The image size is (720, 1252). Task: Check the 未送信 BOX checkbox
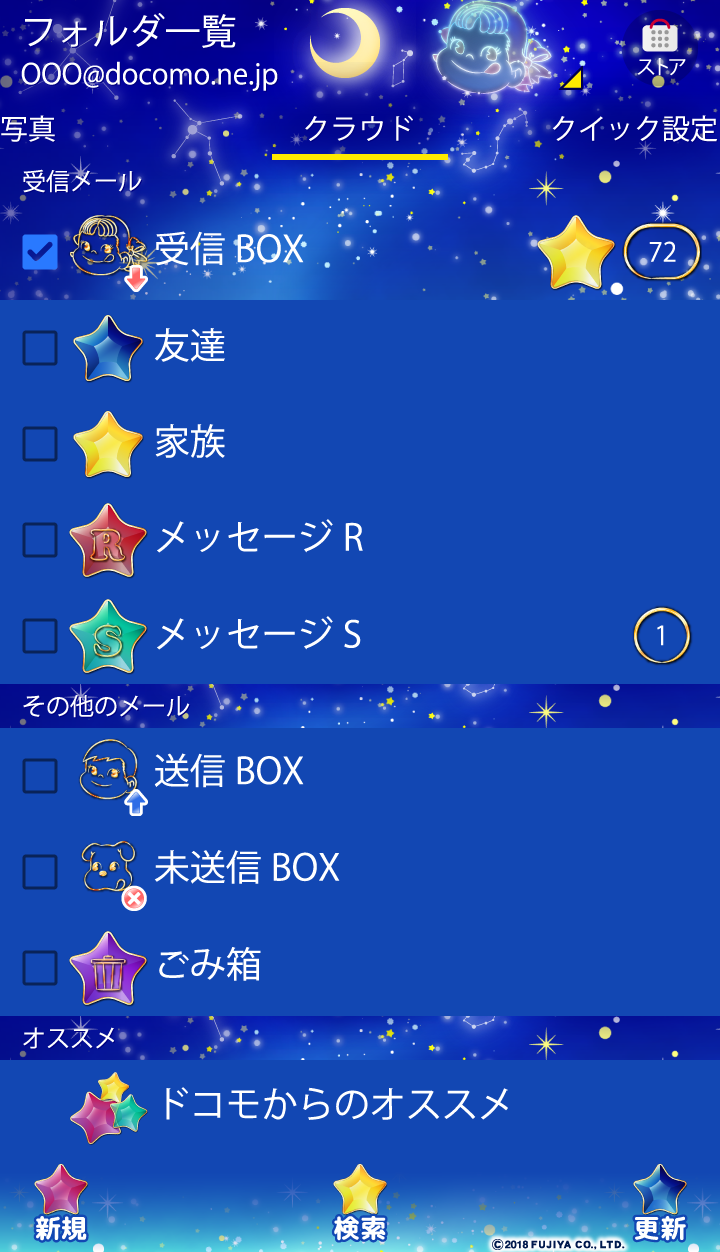[40, 871]
